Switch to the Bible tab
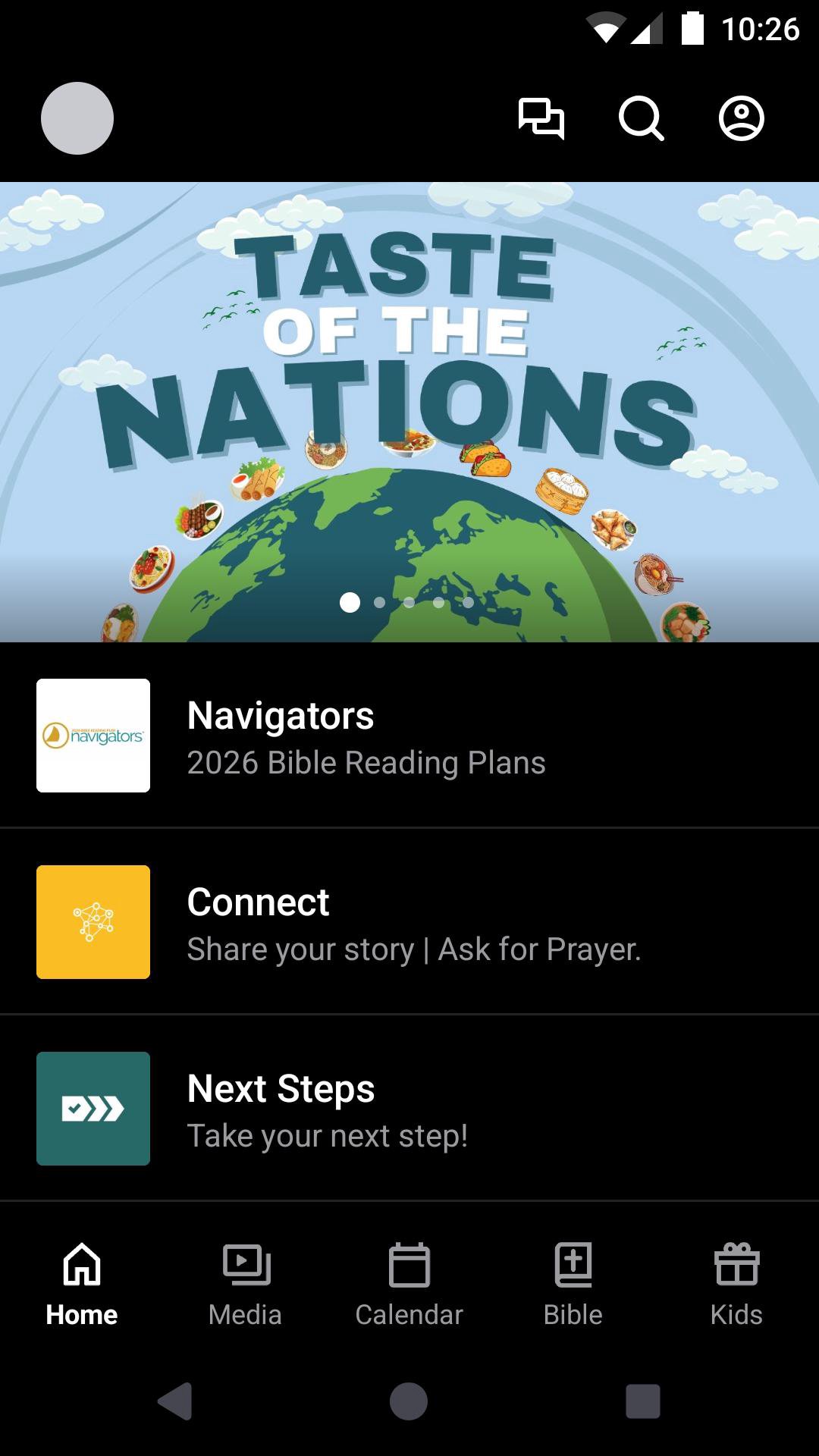This screenshot has height=1456, width=819. pos(573,1283)
